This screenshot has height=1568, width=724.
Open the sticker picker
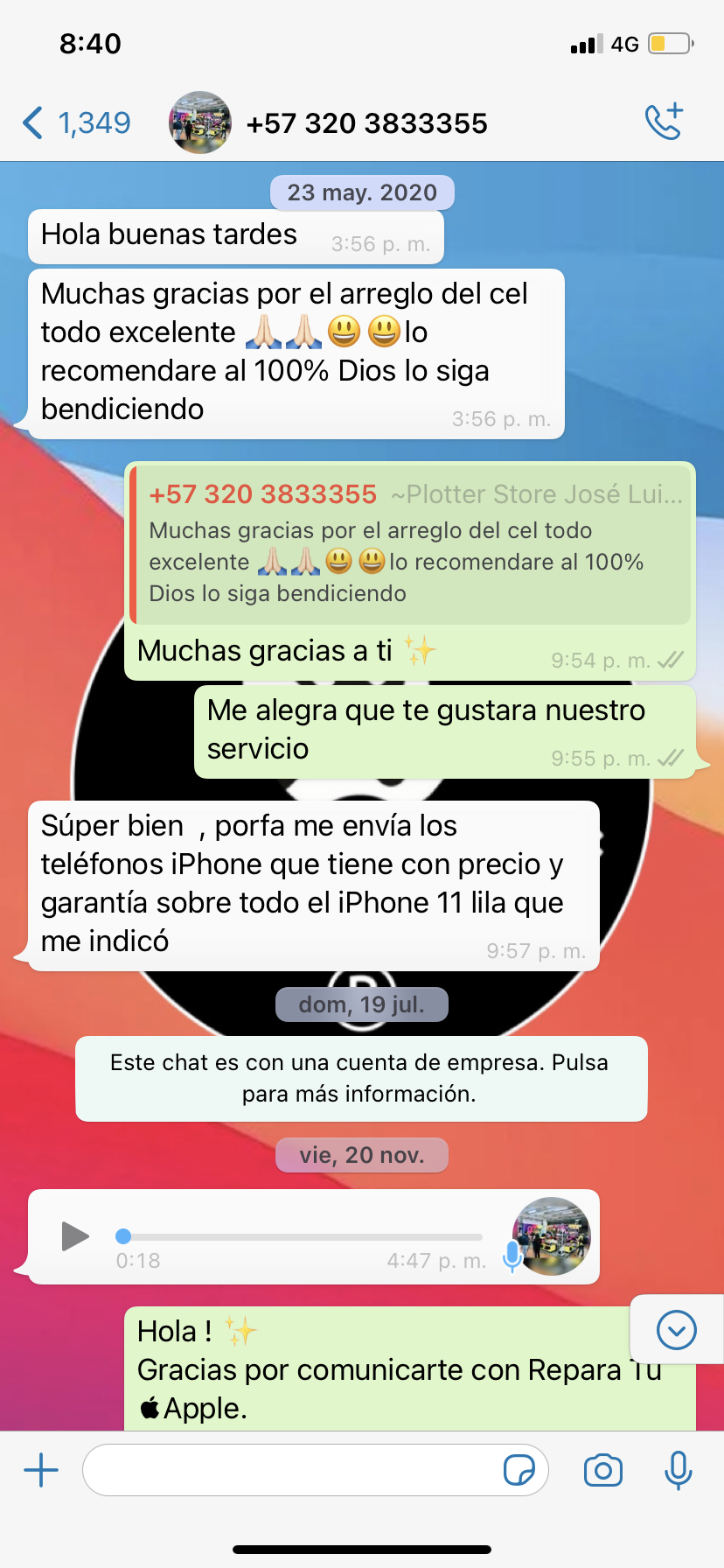tap(519, 1470)
